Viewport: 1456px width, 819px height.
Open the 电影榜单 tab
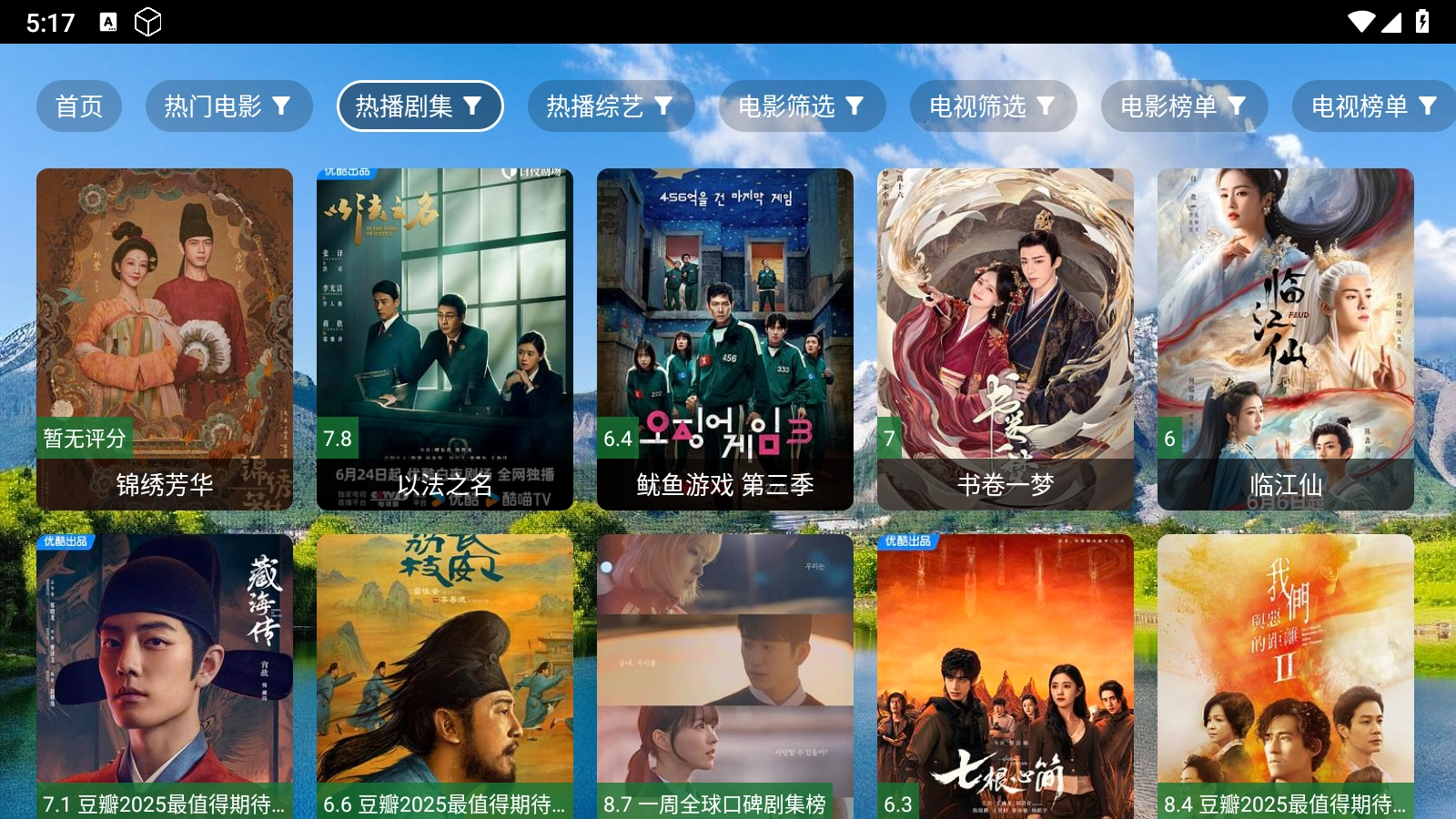1184,106
